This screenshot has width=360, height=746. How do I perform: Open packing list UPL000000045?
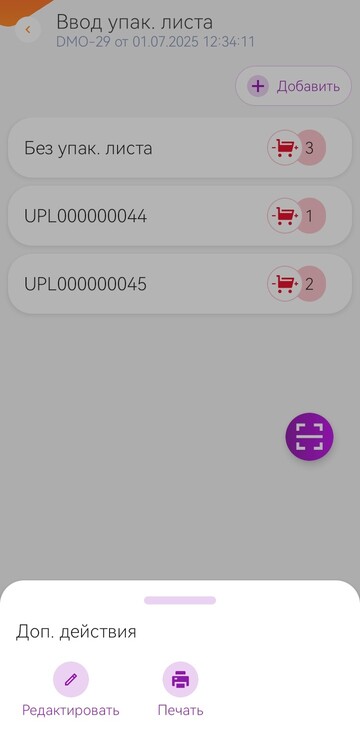180,284
